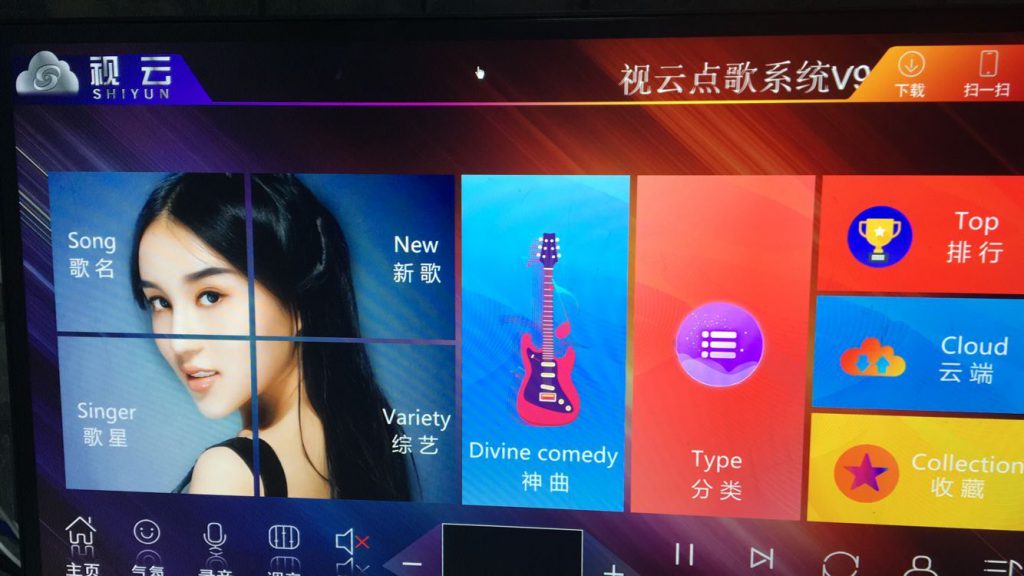Open the scan (扫一扫) button
1024x576 pixels.
click(x=987, y=74)
